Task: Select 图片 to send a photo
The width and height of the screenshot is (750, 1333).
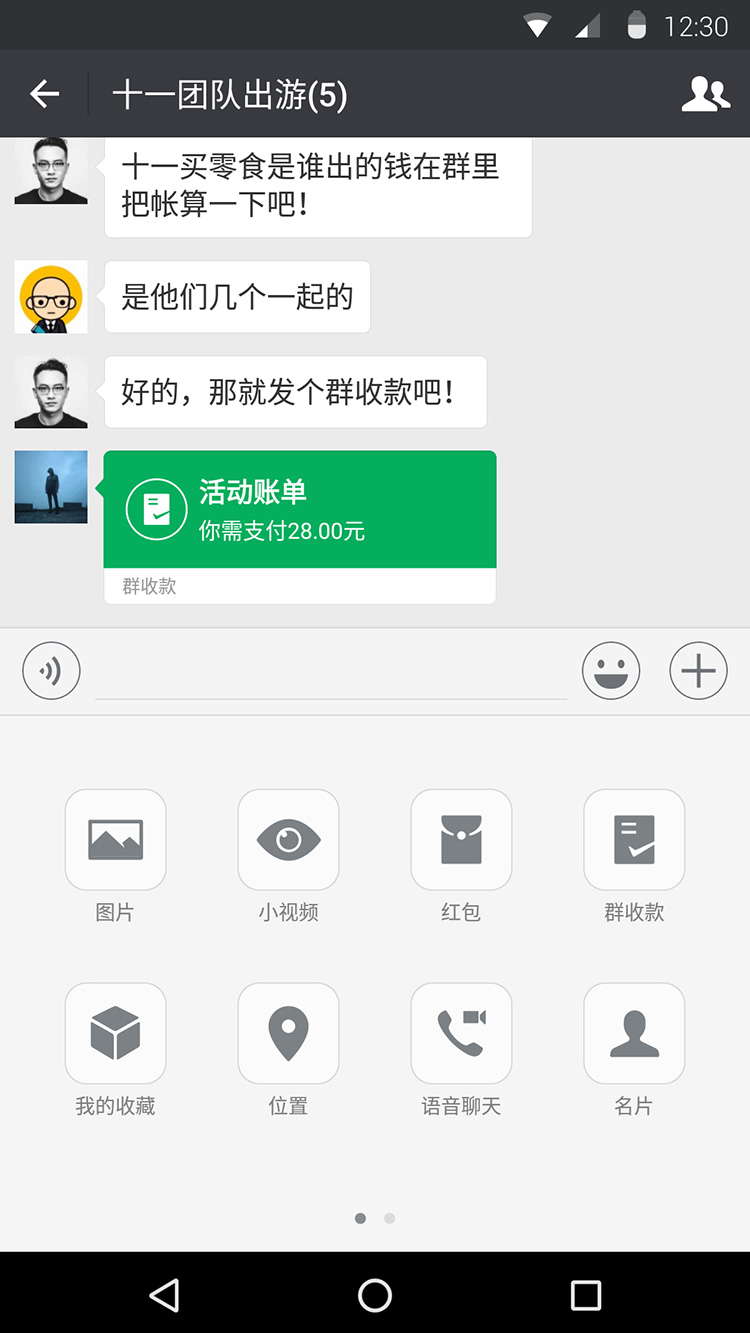Action: pos(115,840)
